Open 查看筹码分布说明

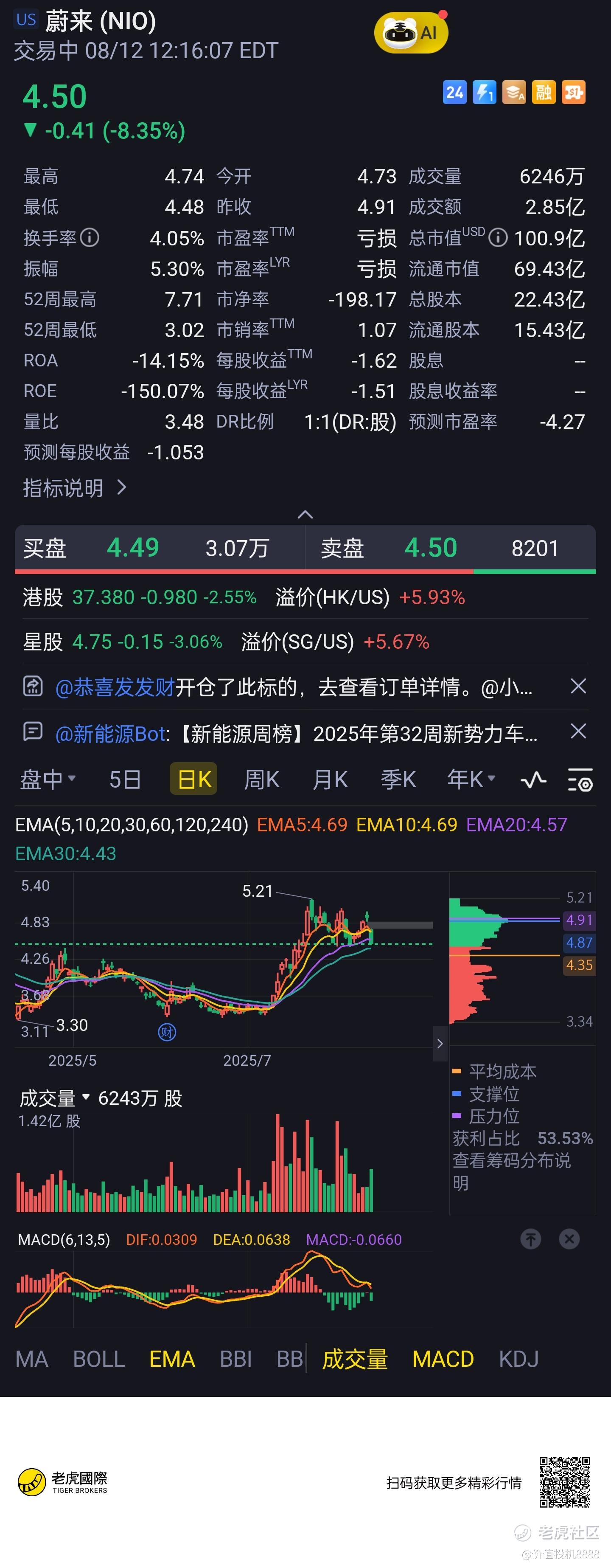point(511,1171)
